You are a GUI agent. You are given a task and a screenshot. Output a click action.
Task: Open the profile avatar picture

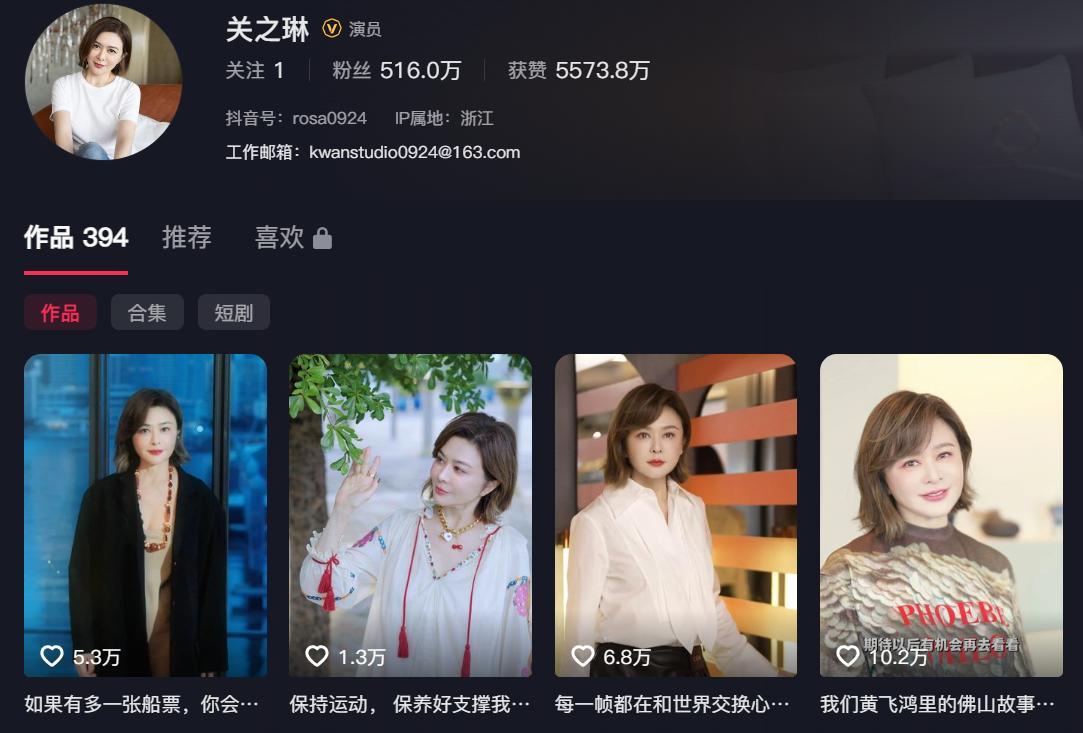103,82
